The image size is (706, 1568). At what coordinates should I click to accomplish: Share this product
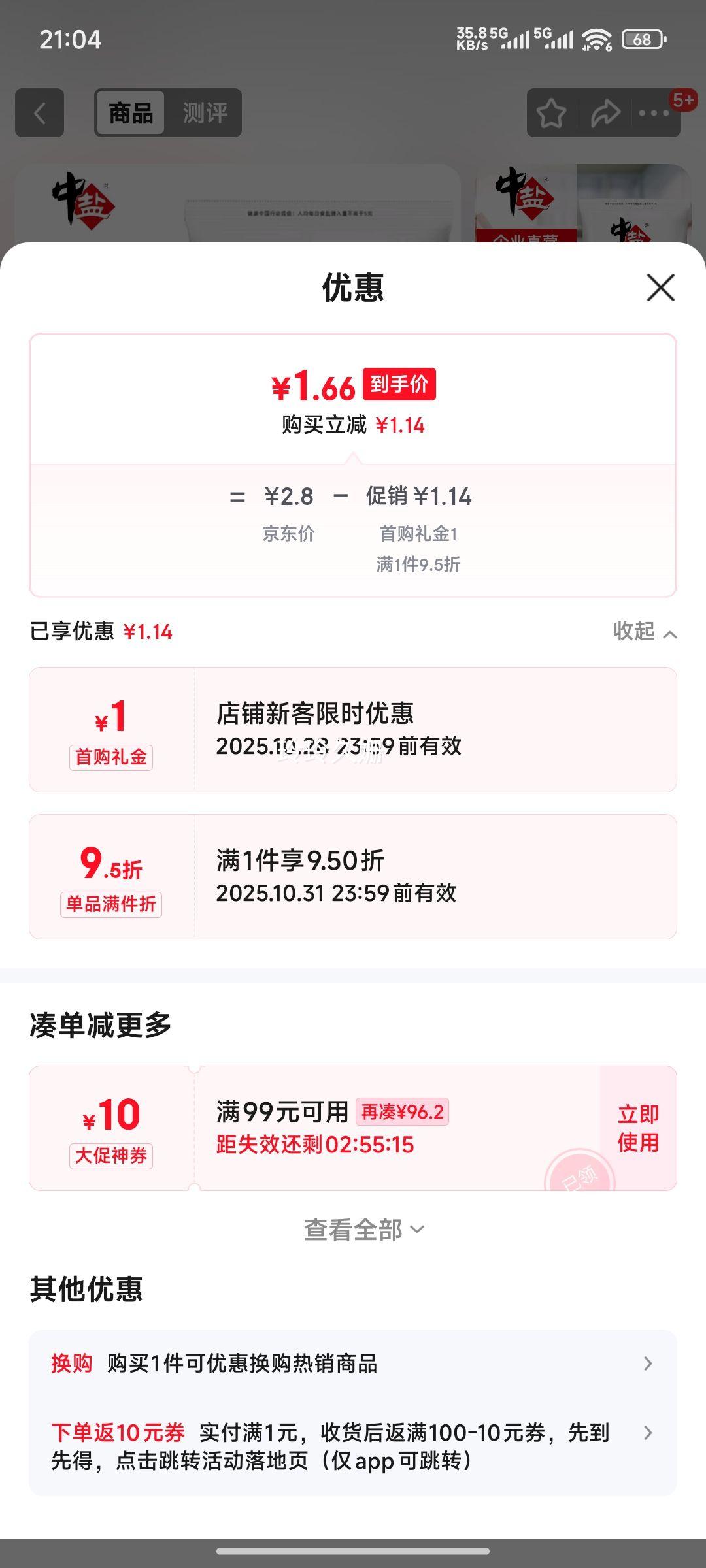pyautogui.click(x=605, y=113)
